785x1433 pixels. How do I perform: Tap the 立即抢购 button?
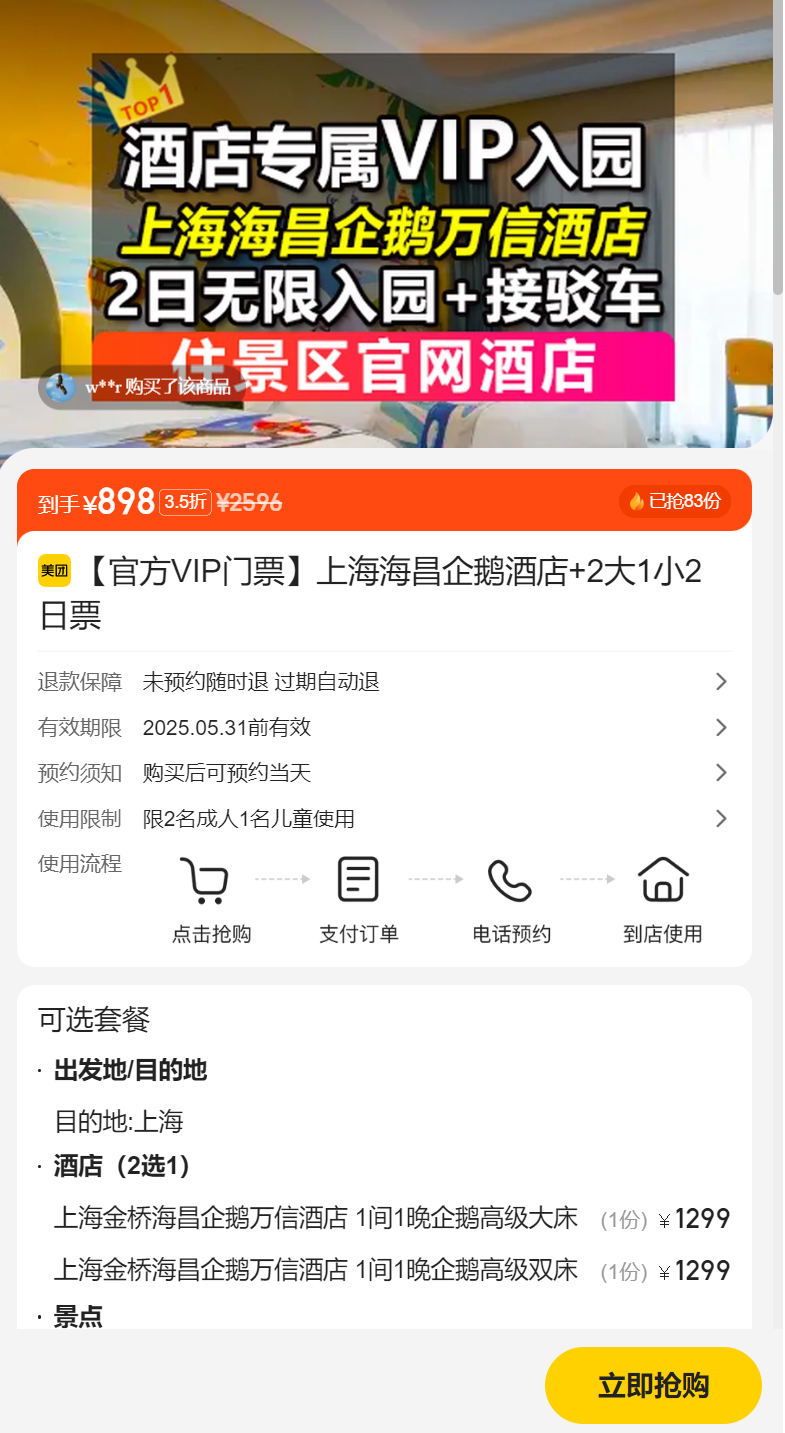(653, 1385)
